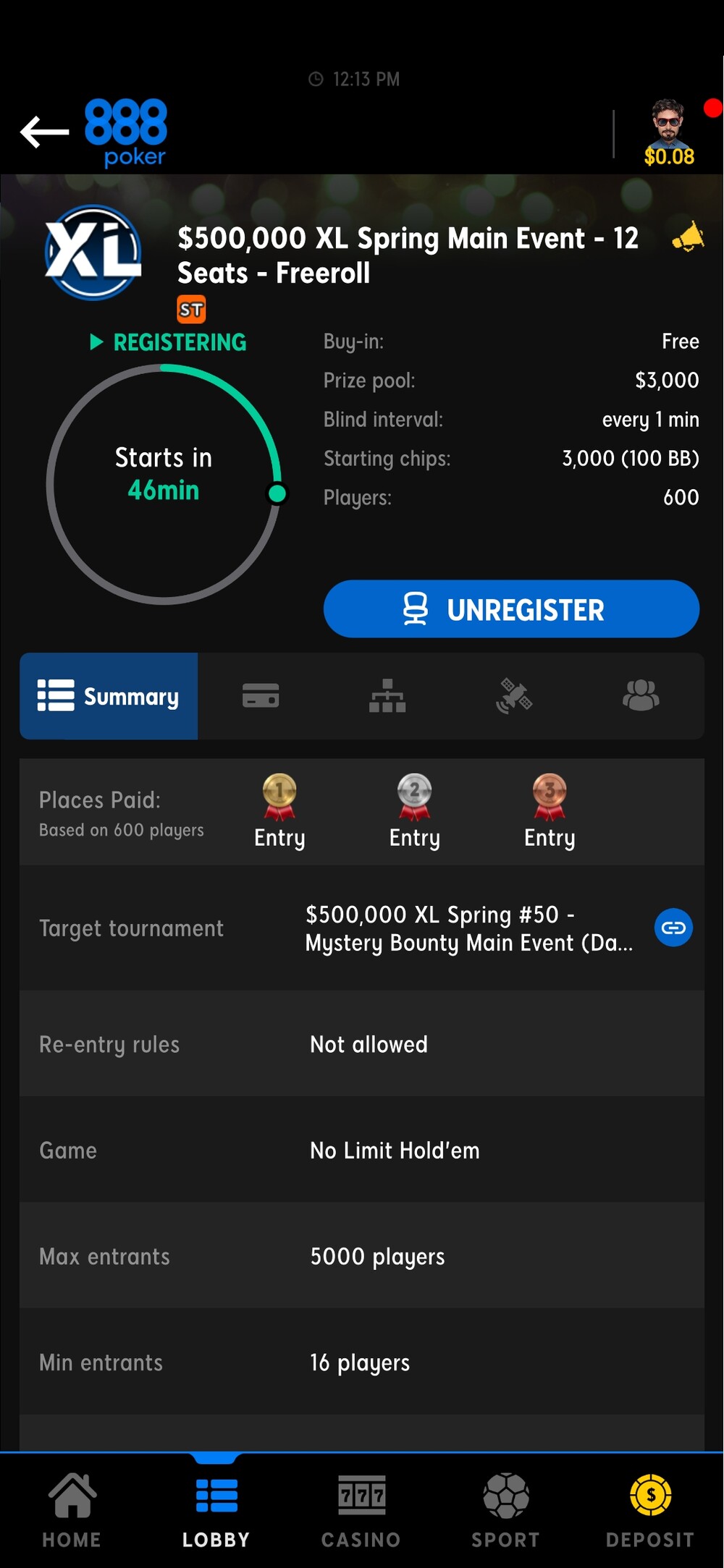The height and width of the screenshot is (1568, 724).
Task: View the players tab
Action: pos(641,696)
